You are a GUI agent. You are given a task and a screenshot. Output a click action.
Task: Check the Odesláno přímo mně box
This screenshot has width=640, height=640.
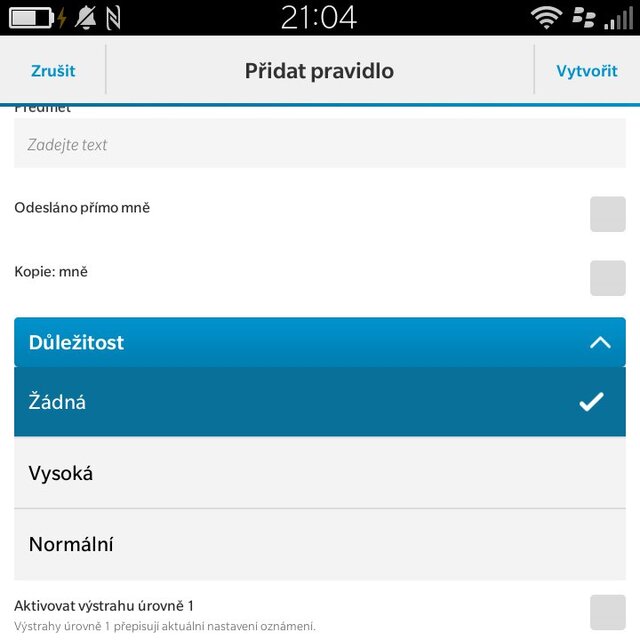pyautogui.click(x=607, y=214)
